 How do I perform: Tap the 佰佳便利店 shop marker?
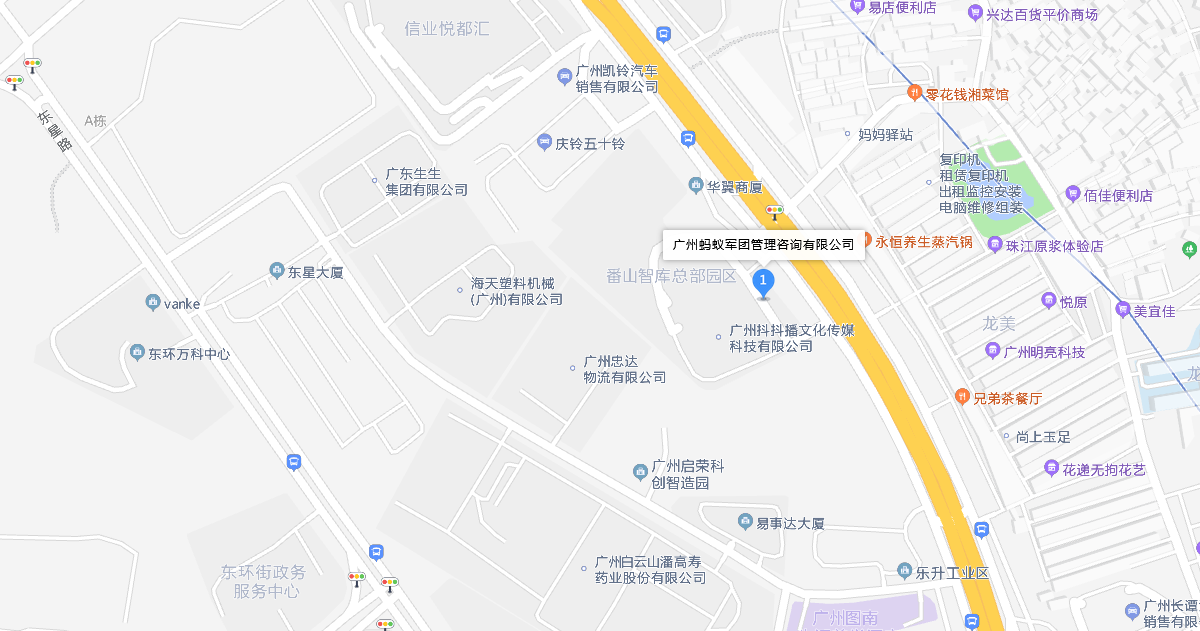pyautogui.click(x=1072, y=194)
